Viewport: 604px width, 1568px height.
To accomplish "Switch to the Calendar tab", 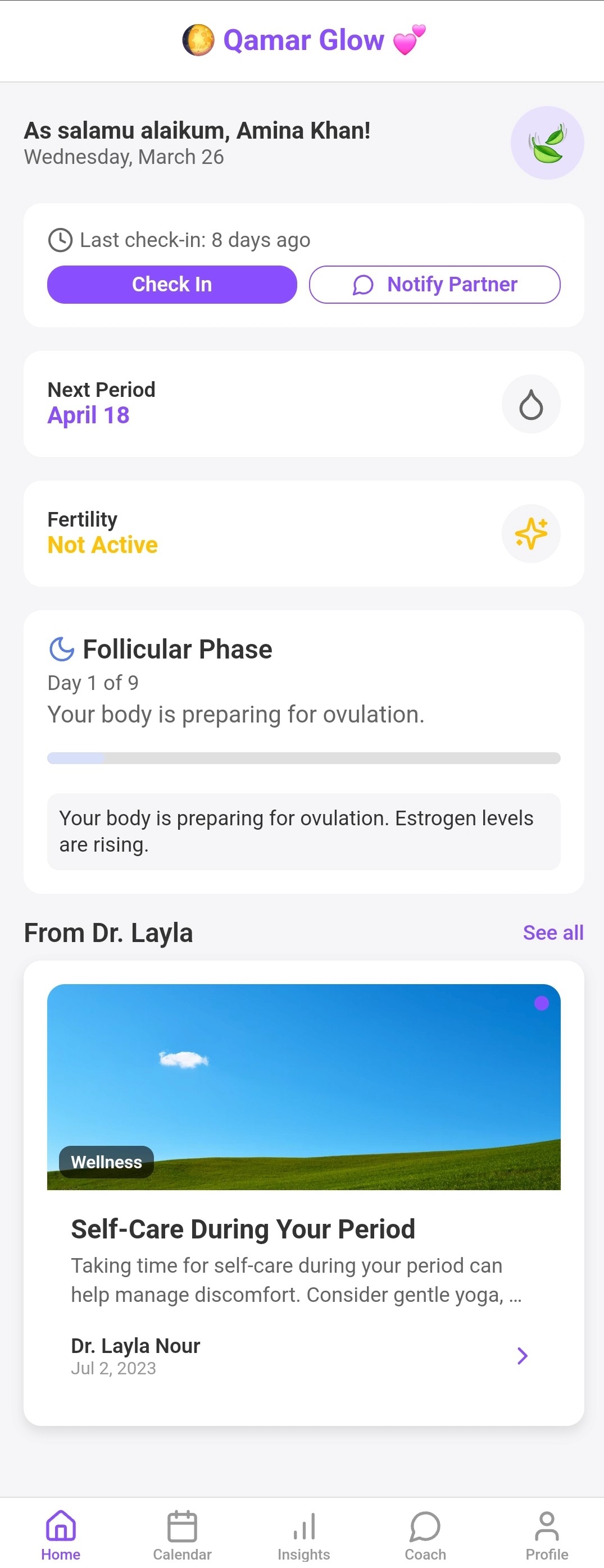I will point(182,1534).
